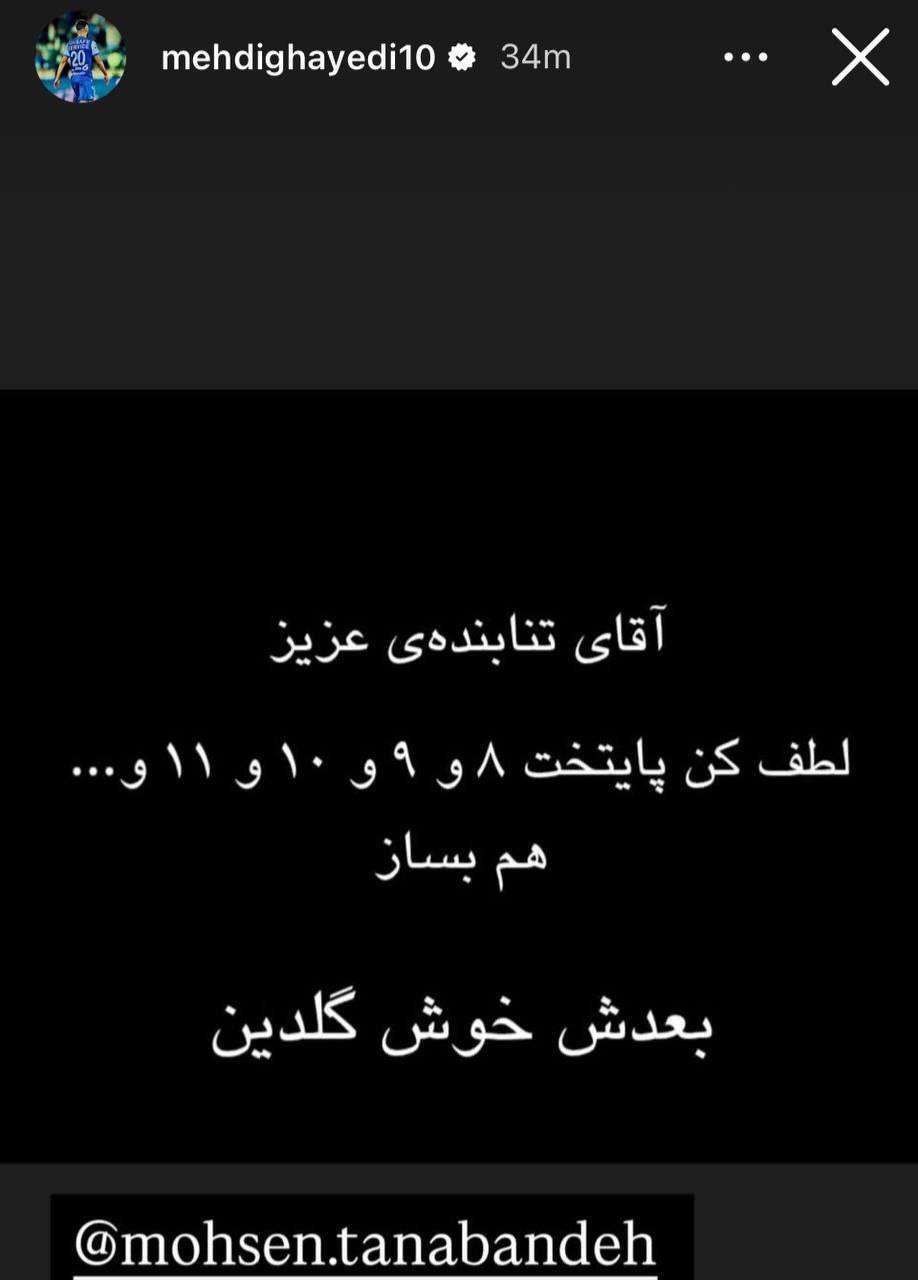
Task: Tap the close X icon
Action: click(x=858, y=58)
